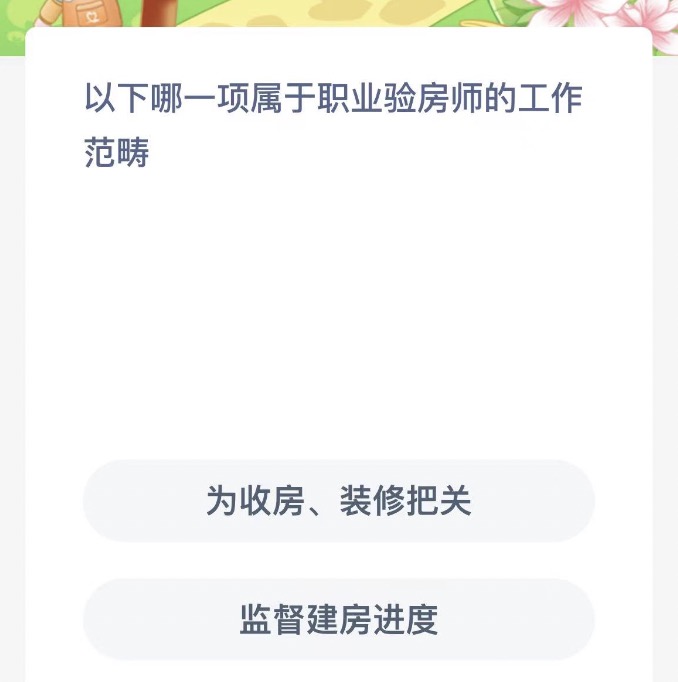Select answer 为收房、装修把关

[338, 501]
